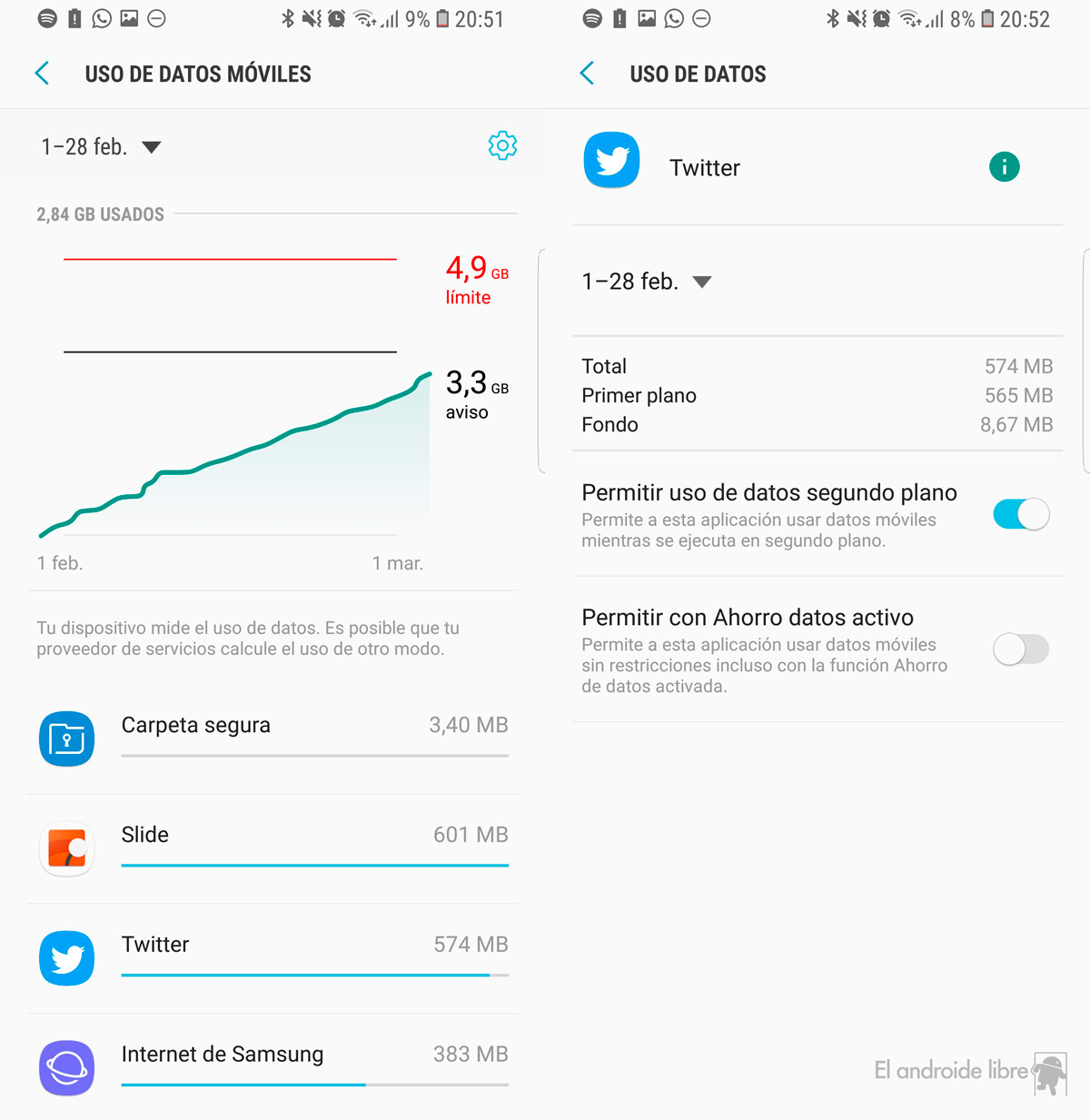
Task: Open the data usage settings gear
Action: (x=502, y=145)
